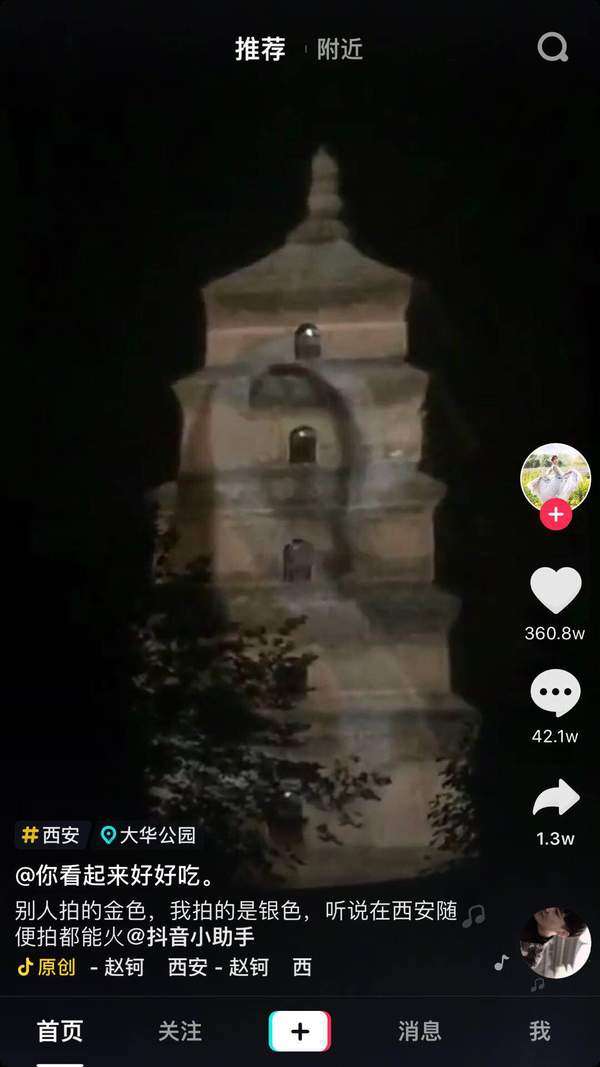Viewport: 600px width, 1067px height.
Task: Follow the creator with the red plus
Action: tap(556, 515)
